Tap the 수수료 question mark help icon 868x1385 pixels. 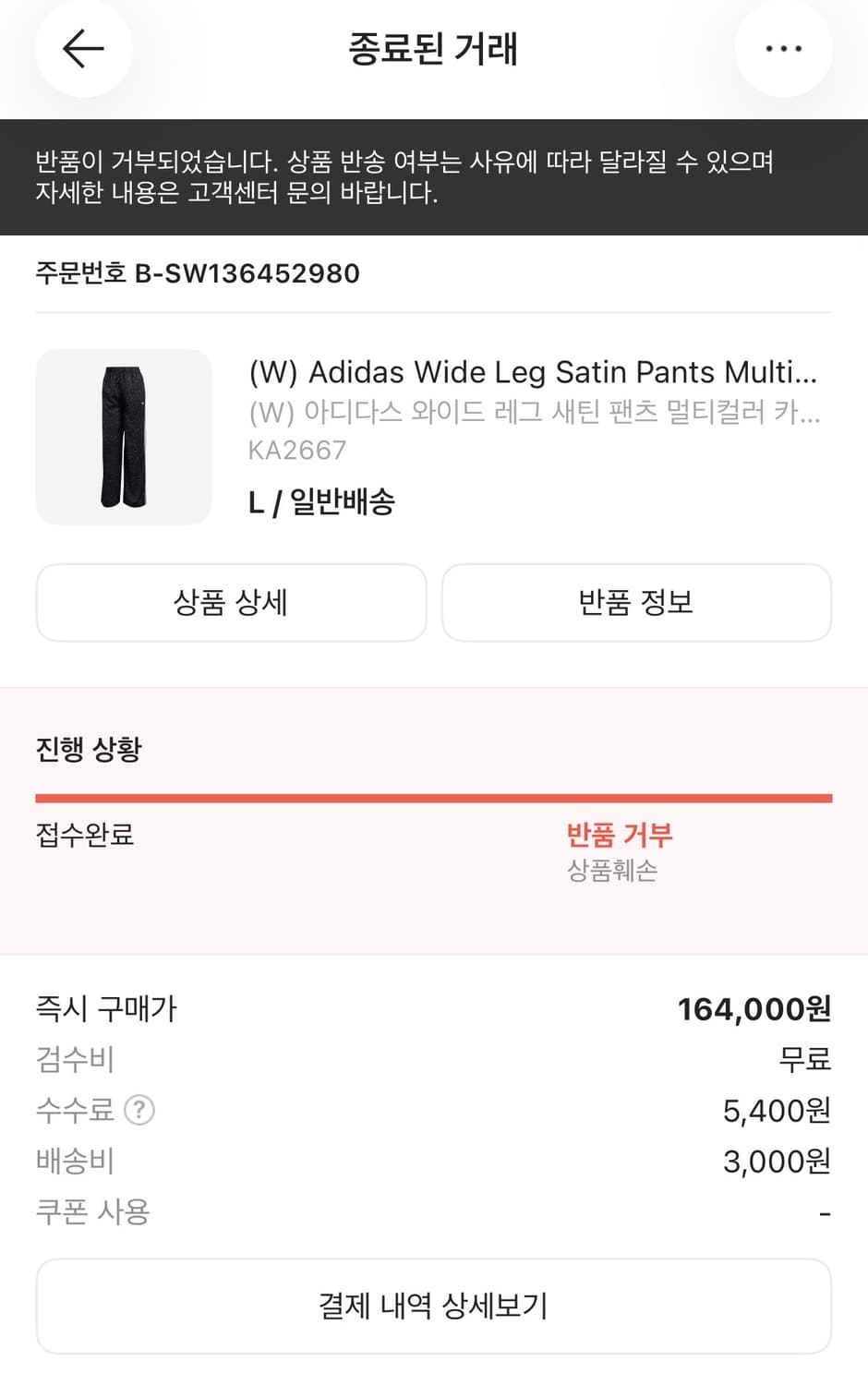(x=140, y=1110)
